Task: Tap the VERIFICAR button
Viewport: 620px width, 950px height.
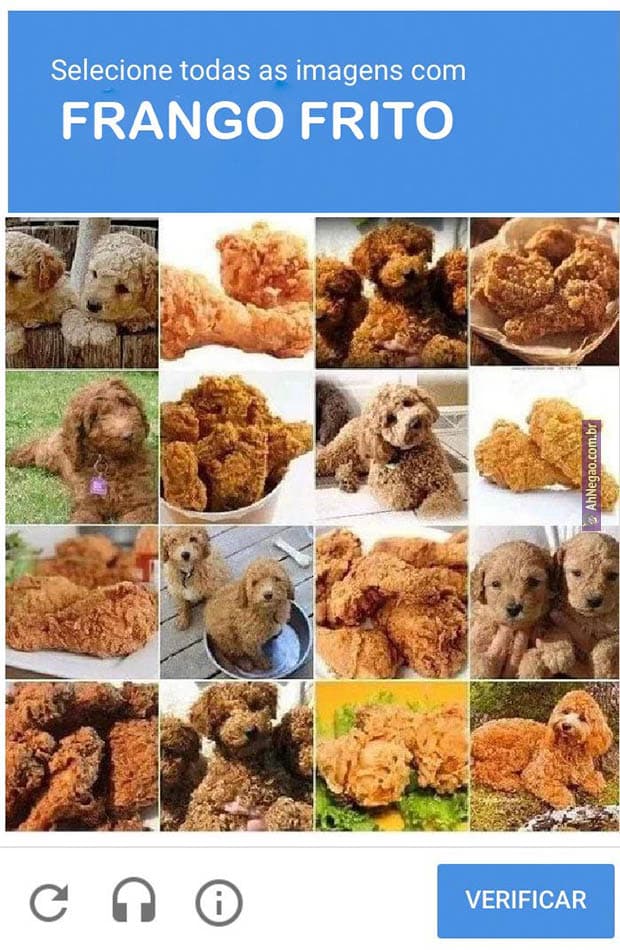Action: pos(525,900)
